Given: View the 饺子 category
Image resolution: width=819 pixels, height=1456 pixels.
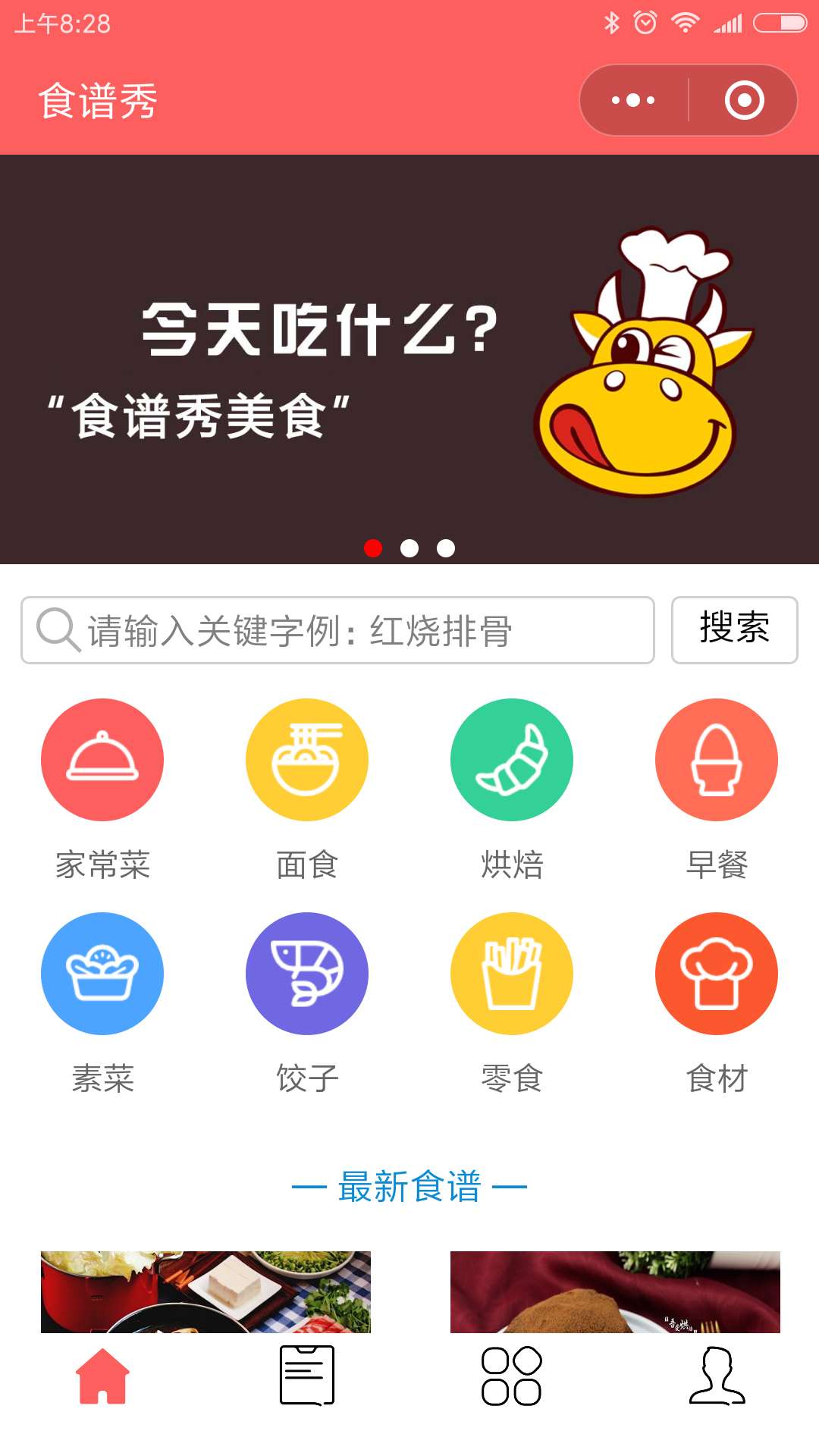Looking at the screenshot, I should (307, 974).
